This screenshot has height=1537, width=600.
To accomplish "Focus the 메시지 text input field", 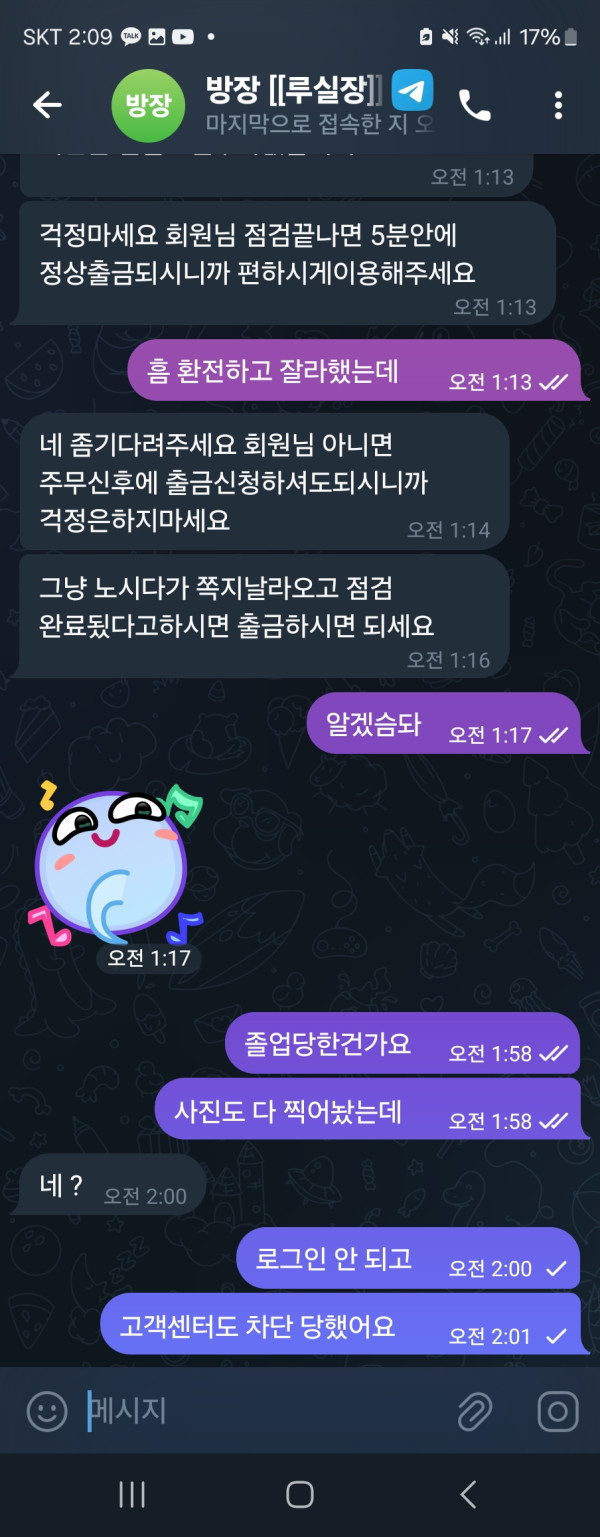I will (x=260, y=1411).
